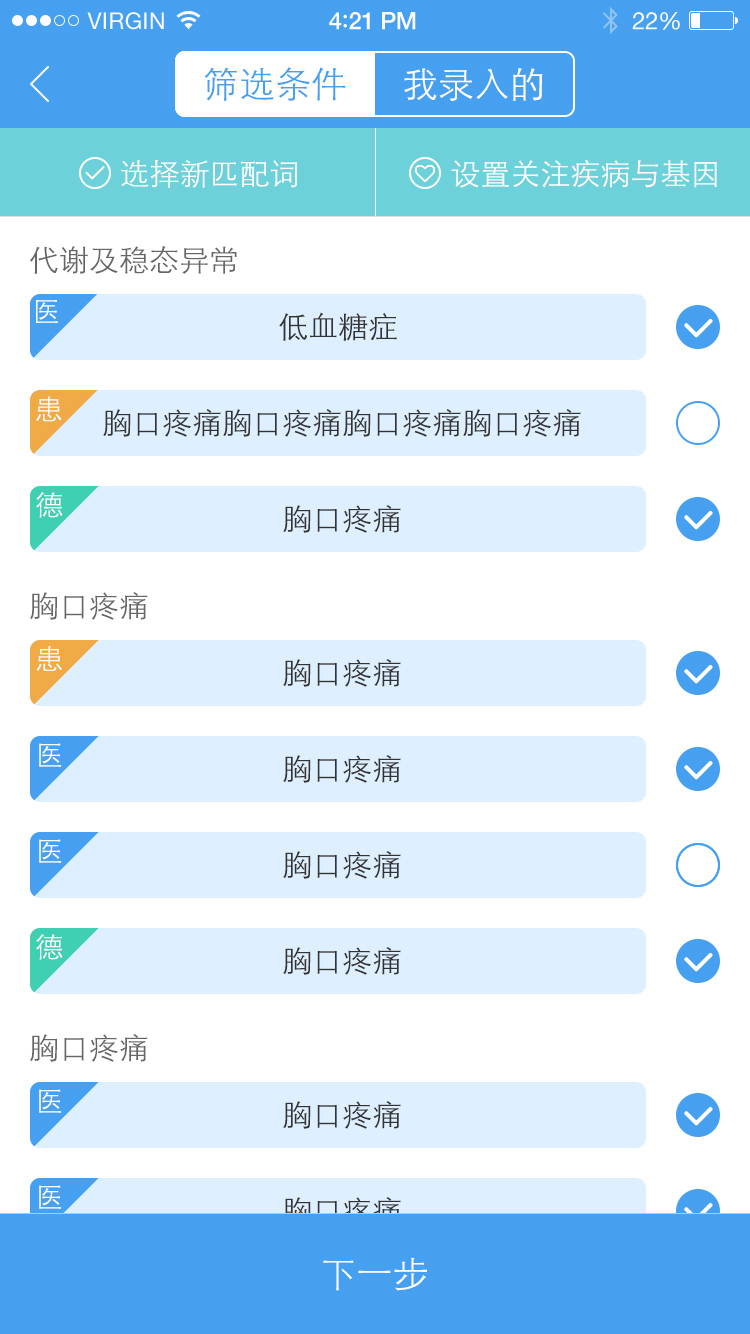750x1334 pixels.
Task: Tap the back arrow in the top bar
Action: (38, 84)
